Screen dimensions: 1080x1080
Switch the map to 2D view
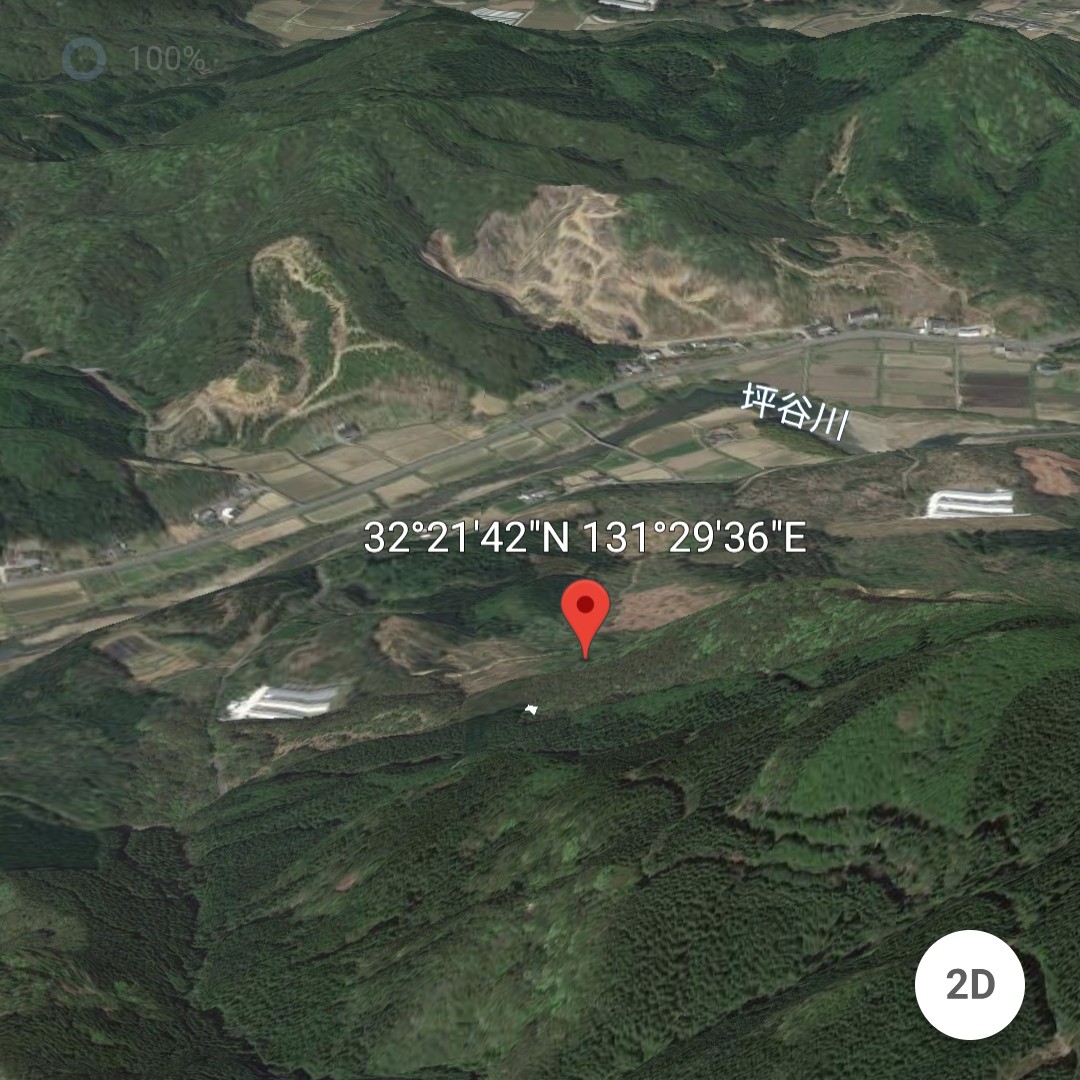969,985
